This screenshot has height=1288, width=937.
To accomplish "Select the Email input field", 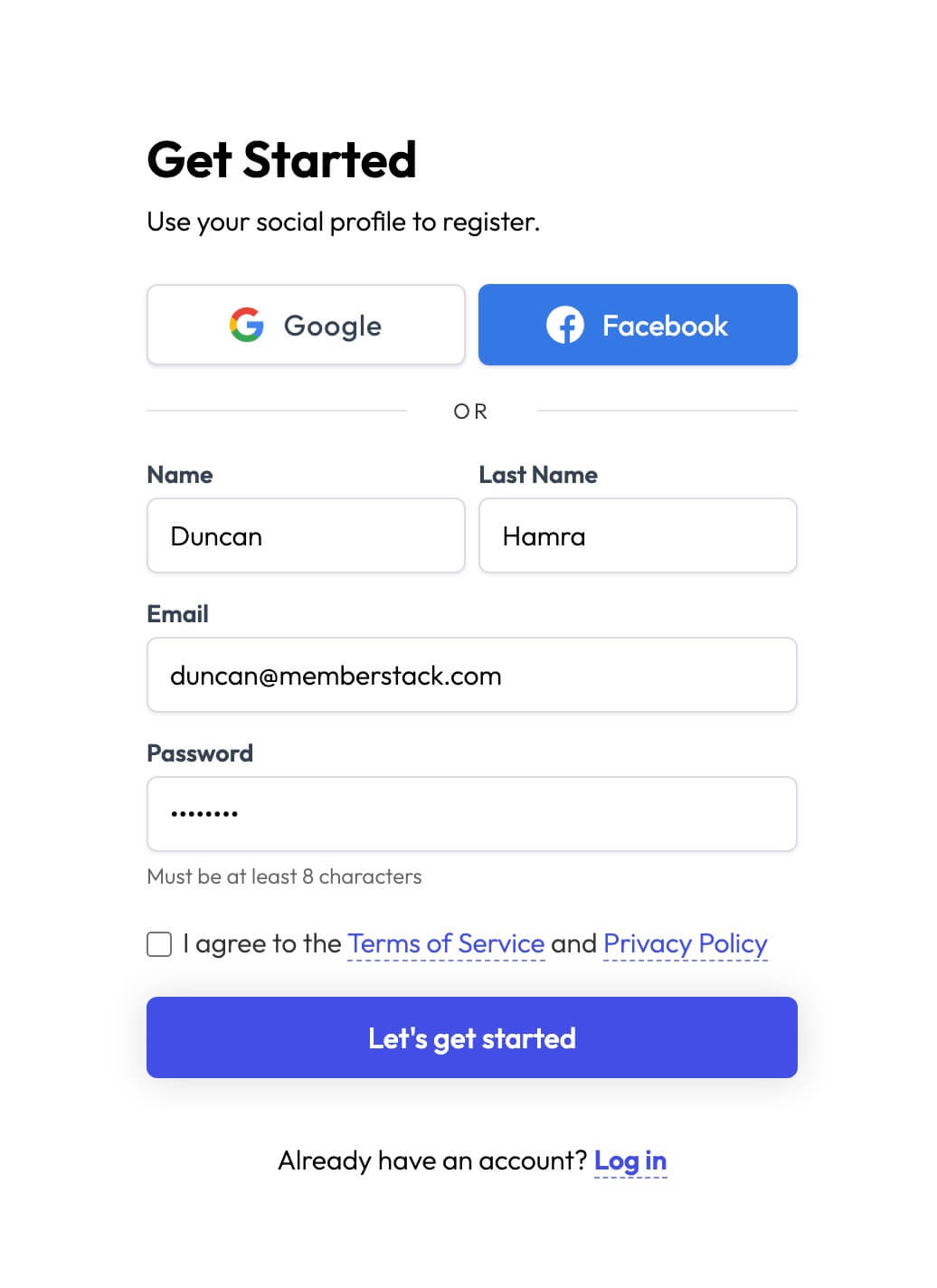I will [x=471, y=675].
